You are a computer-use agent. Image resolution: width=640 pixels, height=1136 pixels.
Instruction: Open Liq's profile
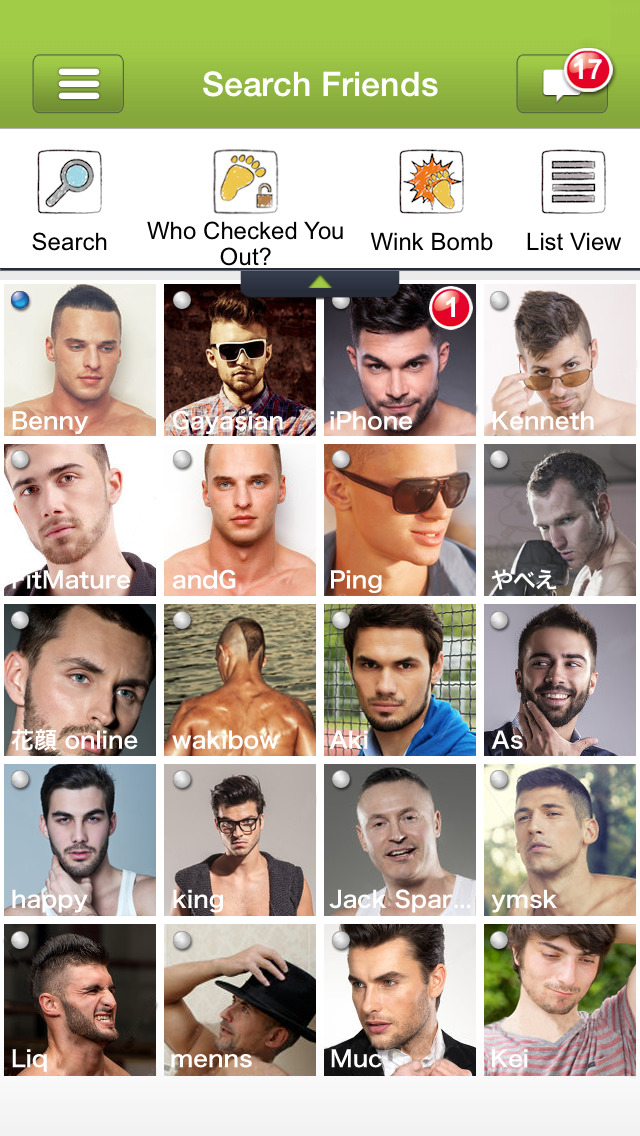[x=80, y=1000]
